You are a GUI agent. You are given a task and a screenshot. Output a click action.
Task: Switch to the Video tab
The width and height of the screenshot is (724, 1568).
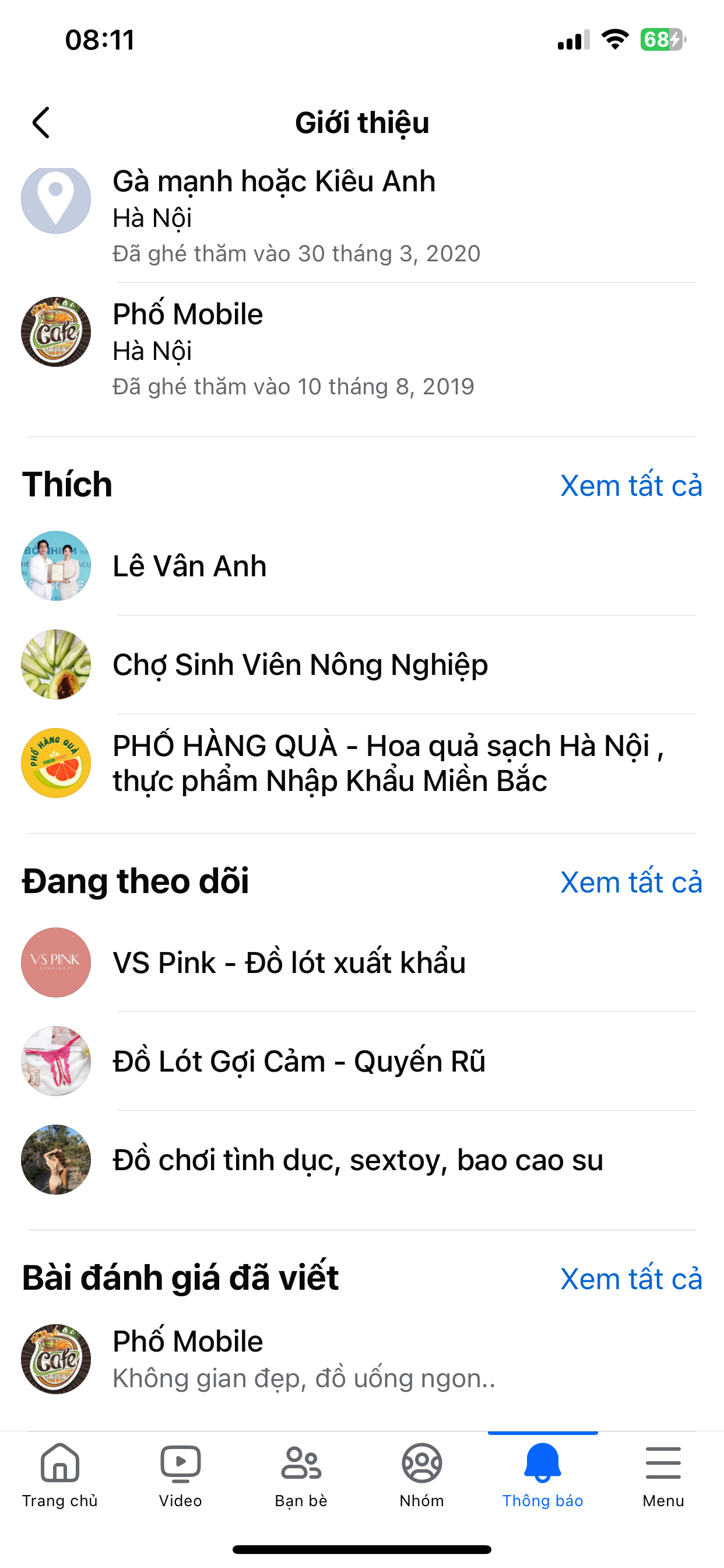(x=181, y=1474)
